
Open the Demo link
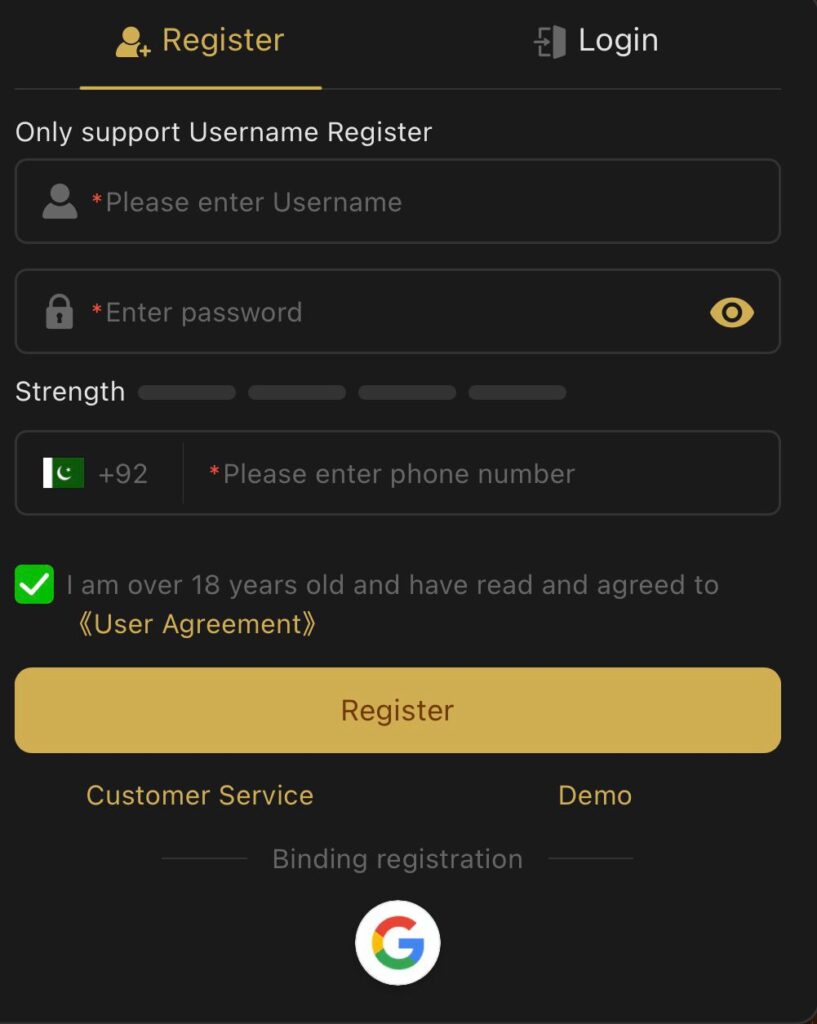click(x=595, y=796)
